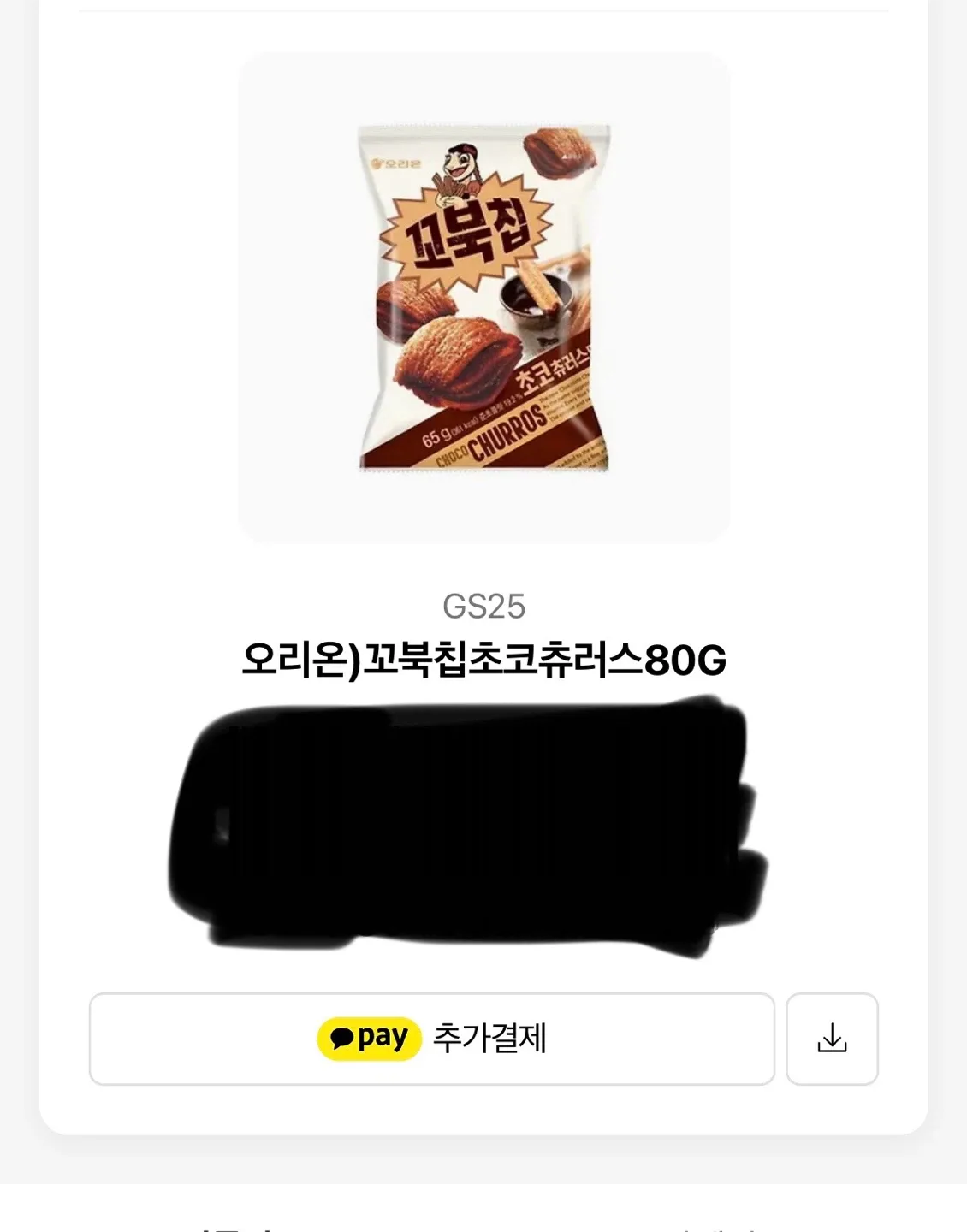Open the 꼬북칩 초코츄러스 product image

click(483, 298)
